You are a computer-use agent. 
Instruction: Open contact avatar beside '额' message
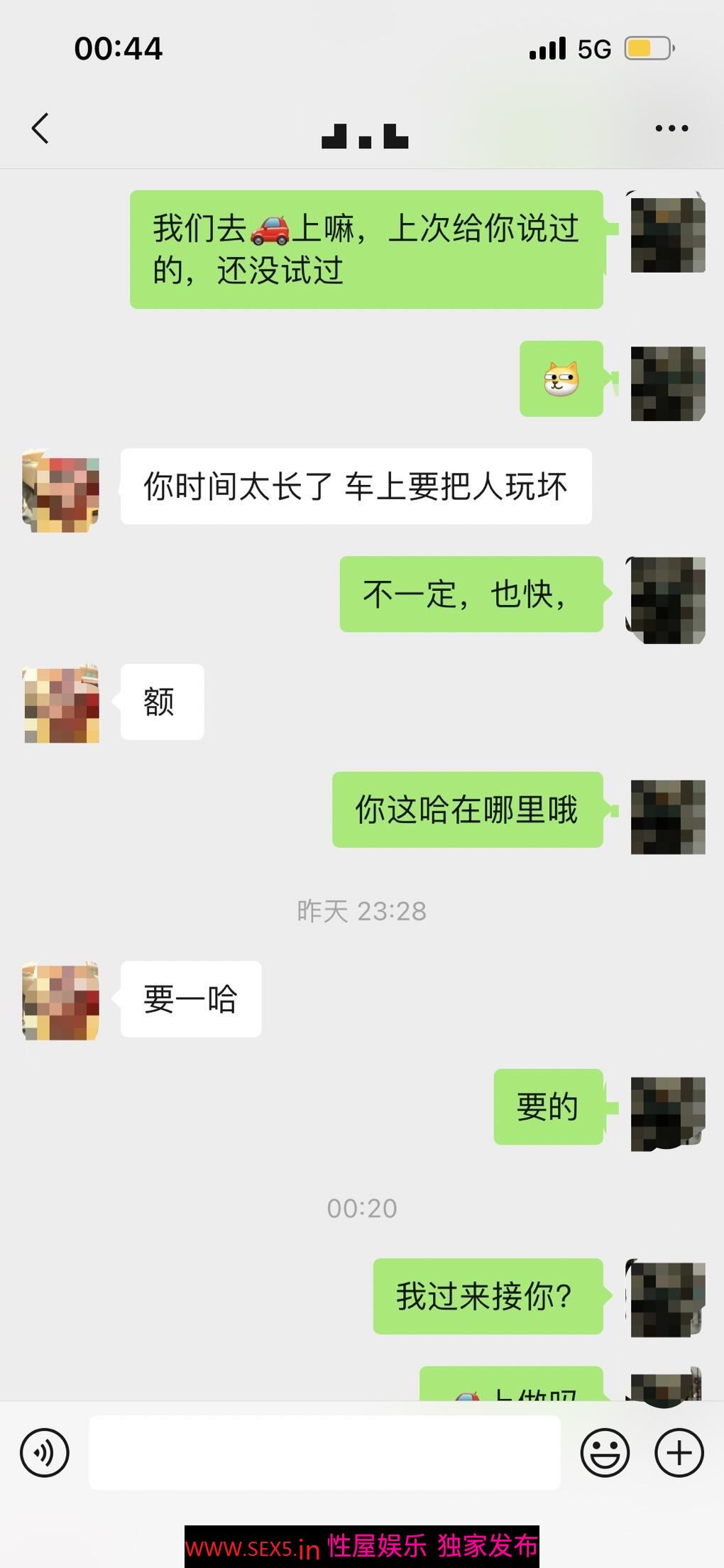tap(61, 704)
